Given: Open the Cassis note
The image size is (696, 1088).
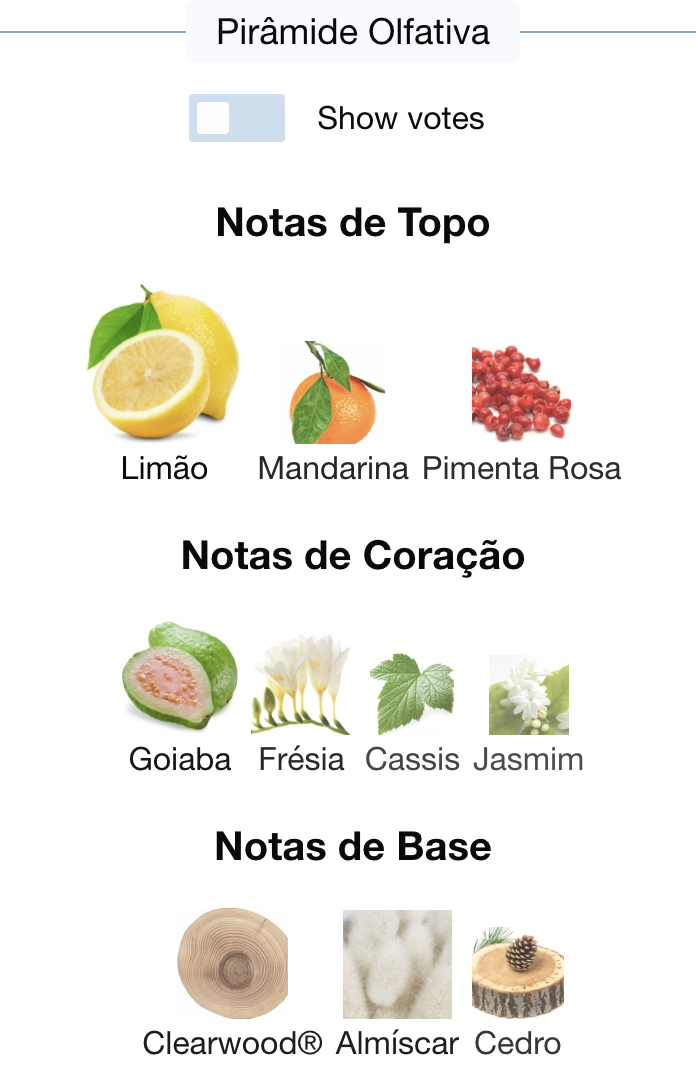Looking at the screenshot, I should coord(412,695).
